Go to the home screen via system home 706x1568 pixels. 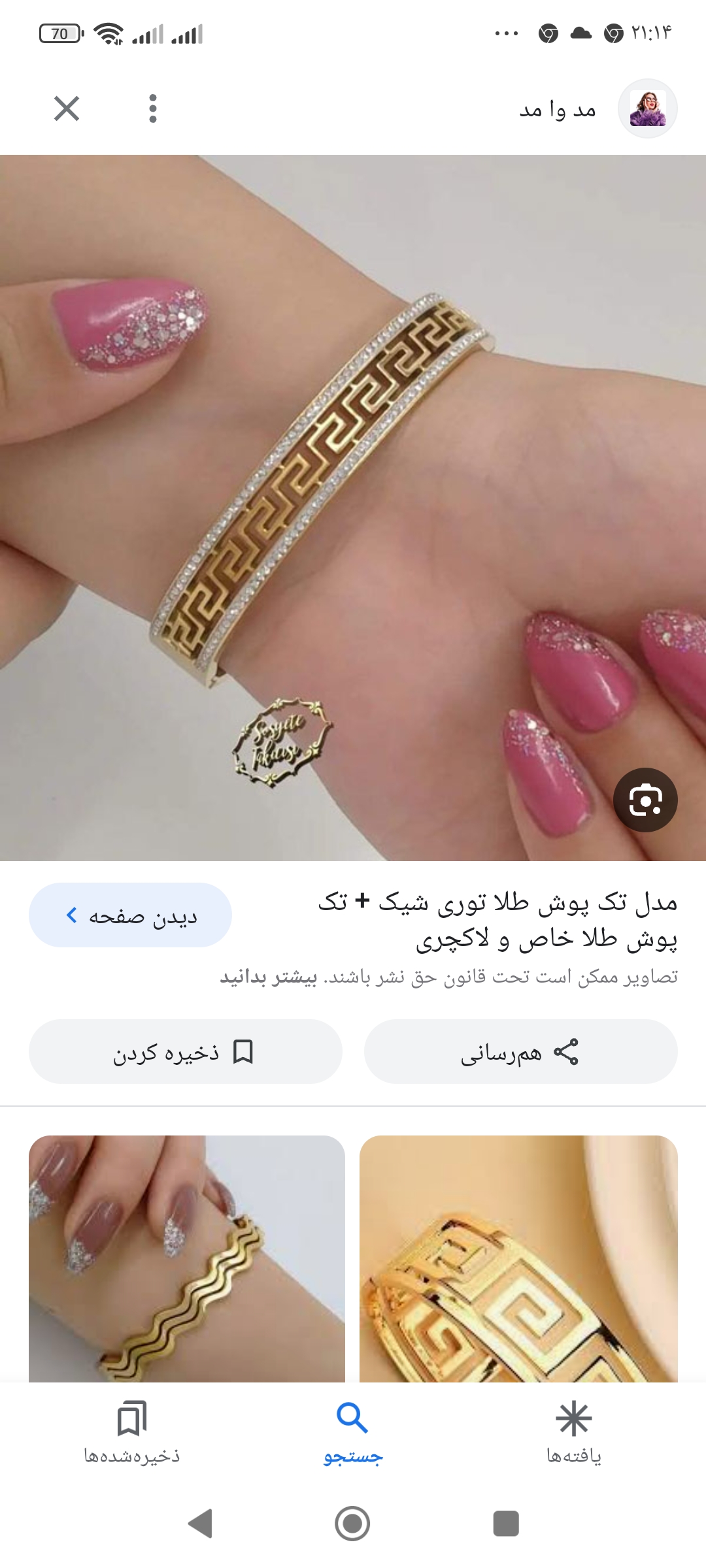click(x=352, y=1524)
